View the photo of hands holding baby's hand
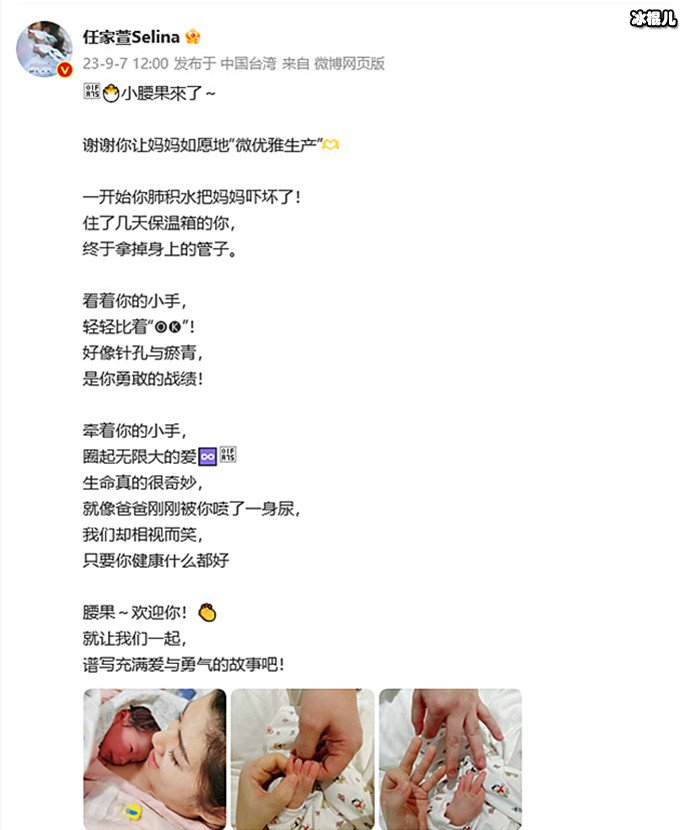 coord(302,756)
